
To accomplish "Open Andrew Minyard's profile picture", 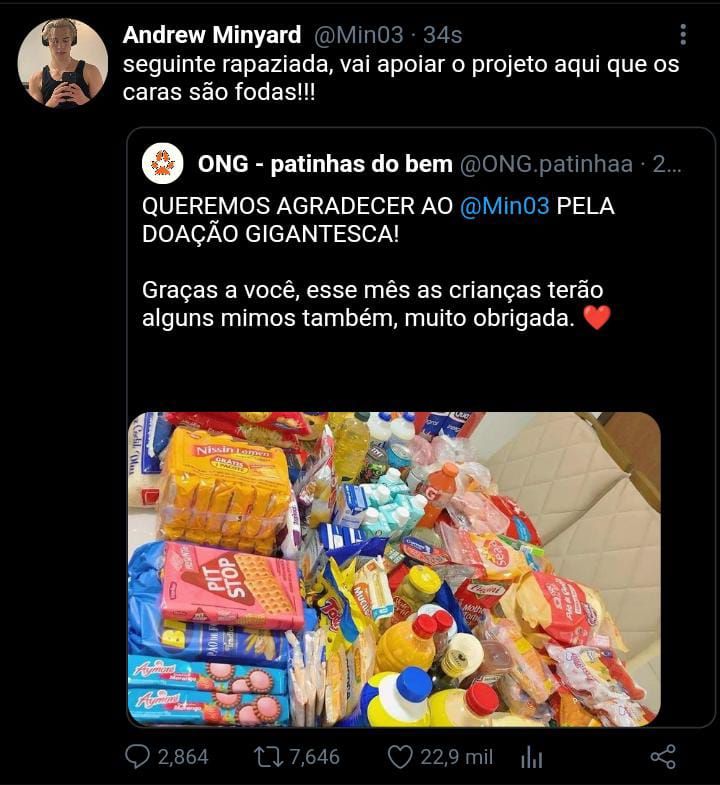I will tap(63, 63).
